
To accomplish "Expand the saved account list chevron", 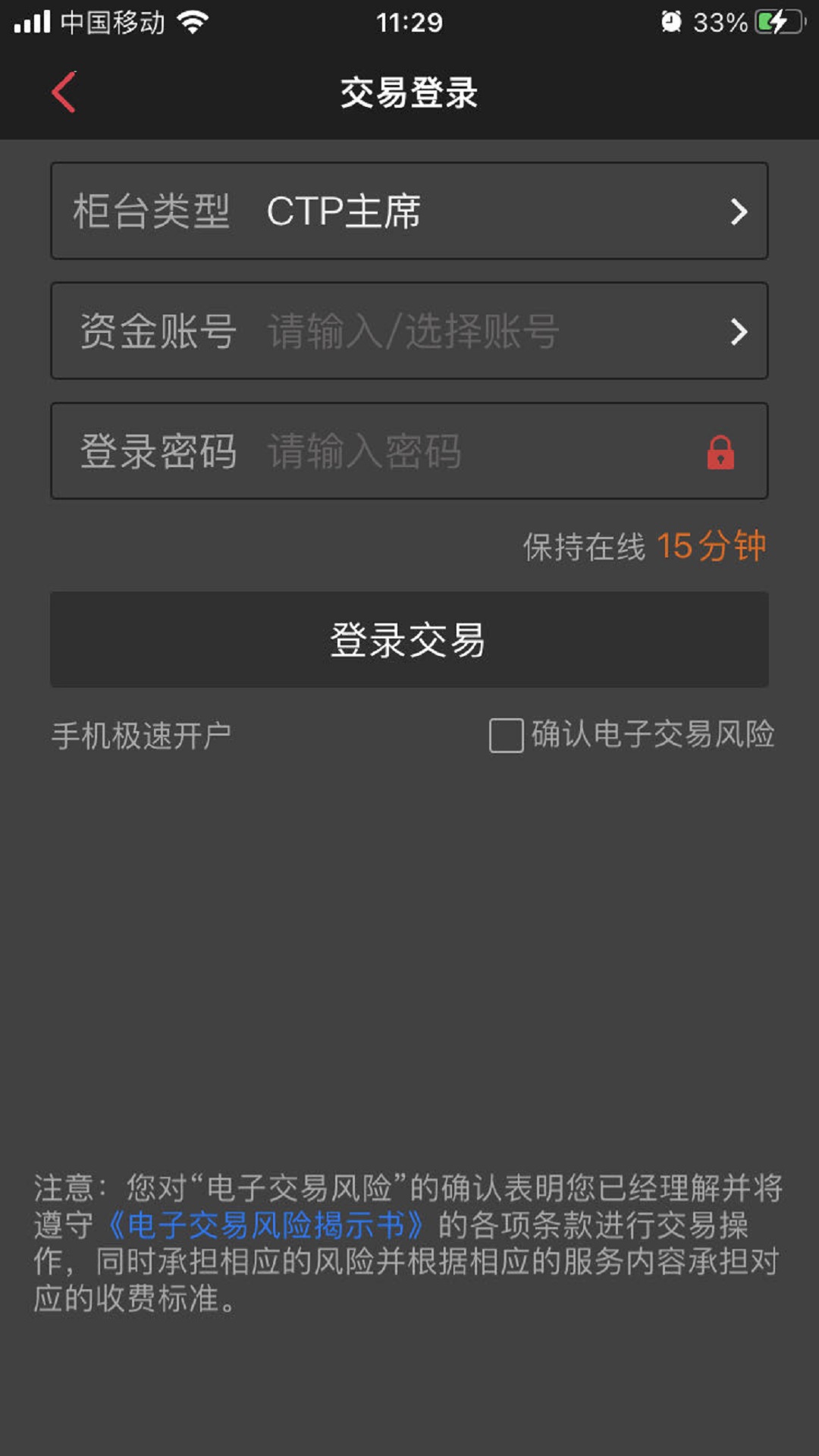I will coord(738,331).
